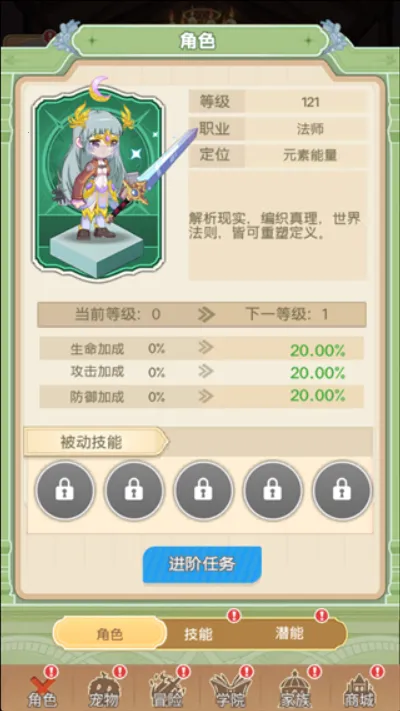Open 家族 in bottom navigation
The image size is (400, 711).
(294, 689)
